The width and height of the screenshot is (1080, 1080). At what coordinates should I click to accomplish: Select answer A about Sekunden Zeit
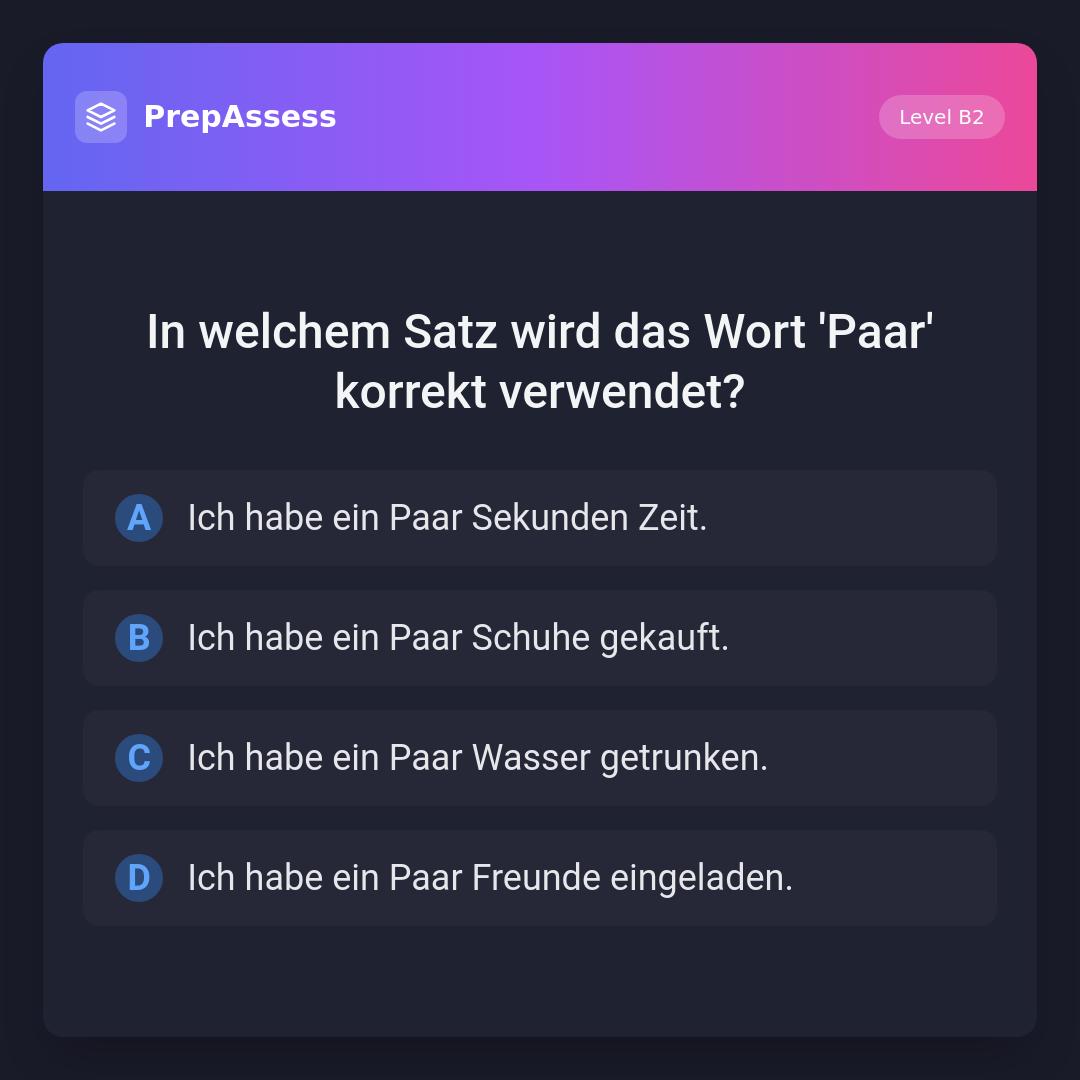point(540,518)
